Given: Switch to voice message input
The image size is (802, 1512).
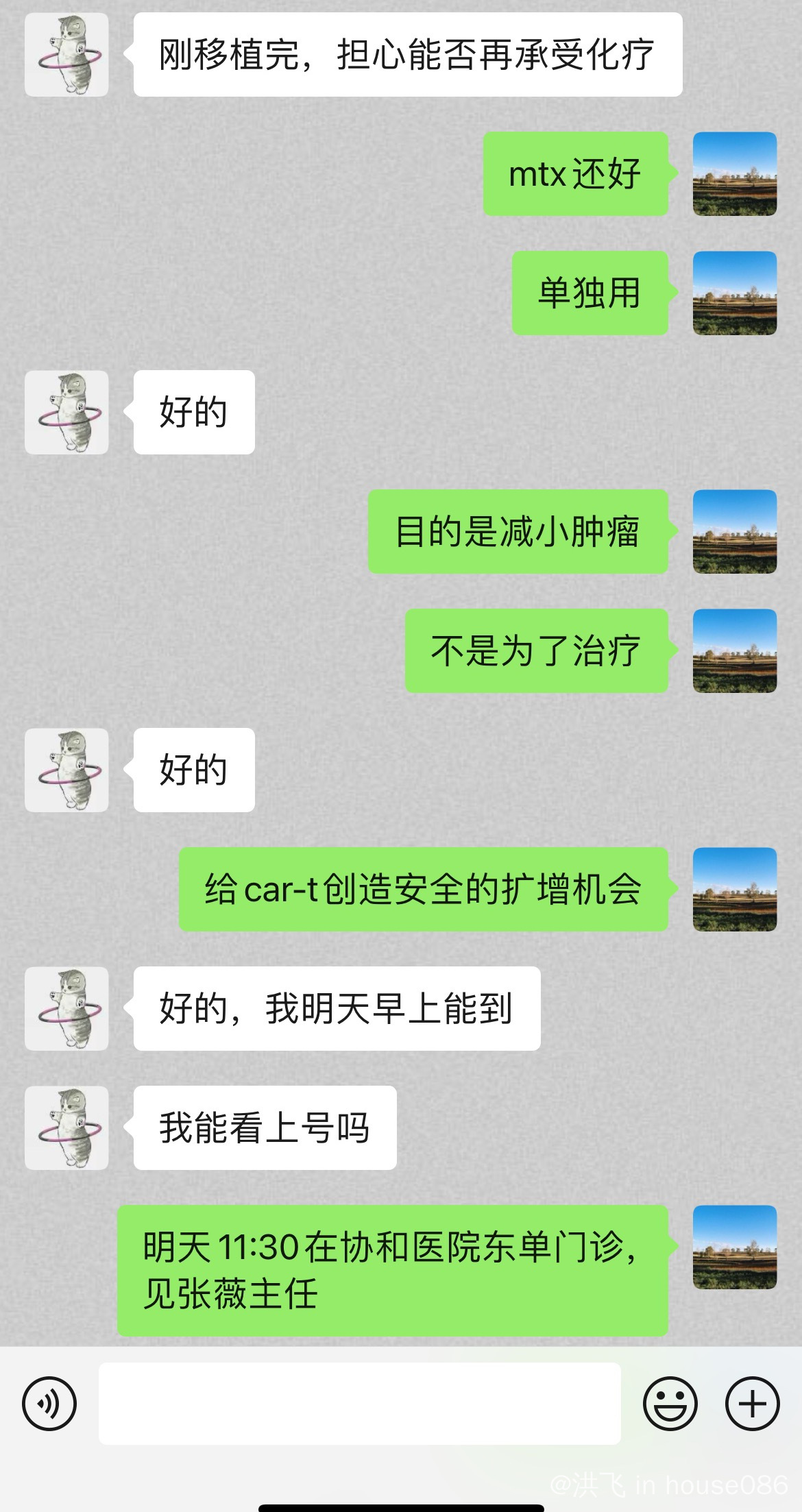Looking at the screenshot, I should (x=49, y=1403).
